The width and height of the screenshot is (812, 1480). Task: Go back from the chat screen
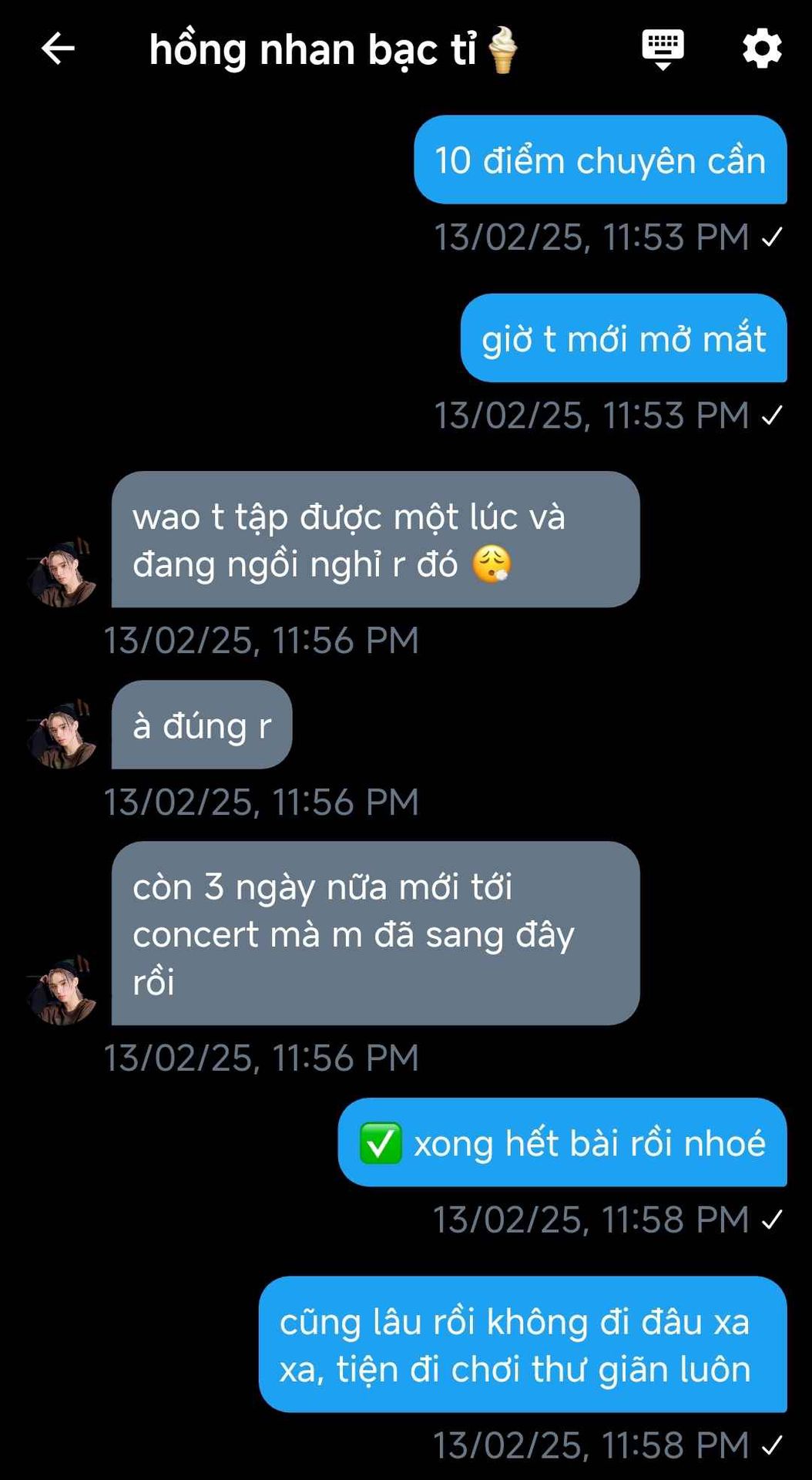pyautogui.click(x=58, y=49)
